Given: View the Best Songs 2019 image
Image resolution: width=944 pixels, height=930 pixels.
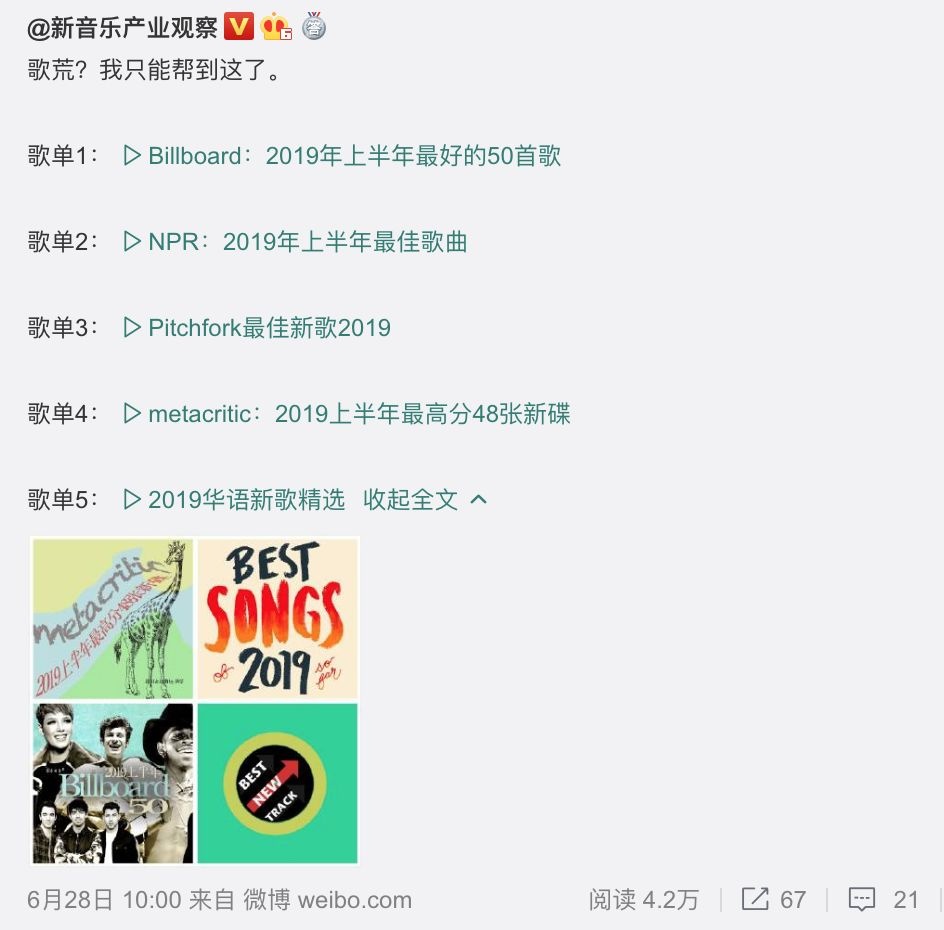Looking at the screenshot, I should [x=277, y=618].
